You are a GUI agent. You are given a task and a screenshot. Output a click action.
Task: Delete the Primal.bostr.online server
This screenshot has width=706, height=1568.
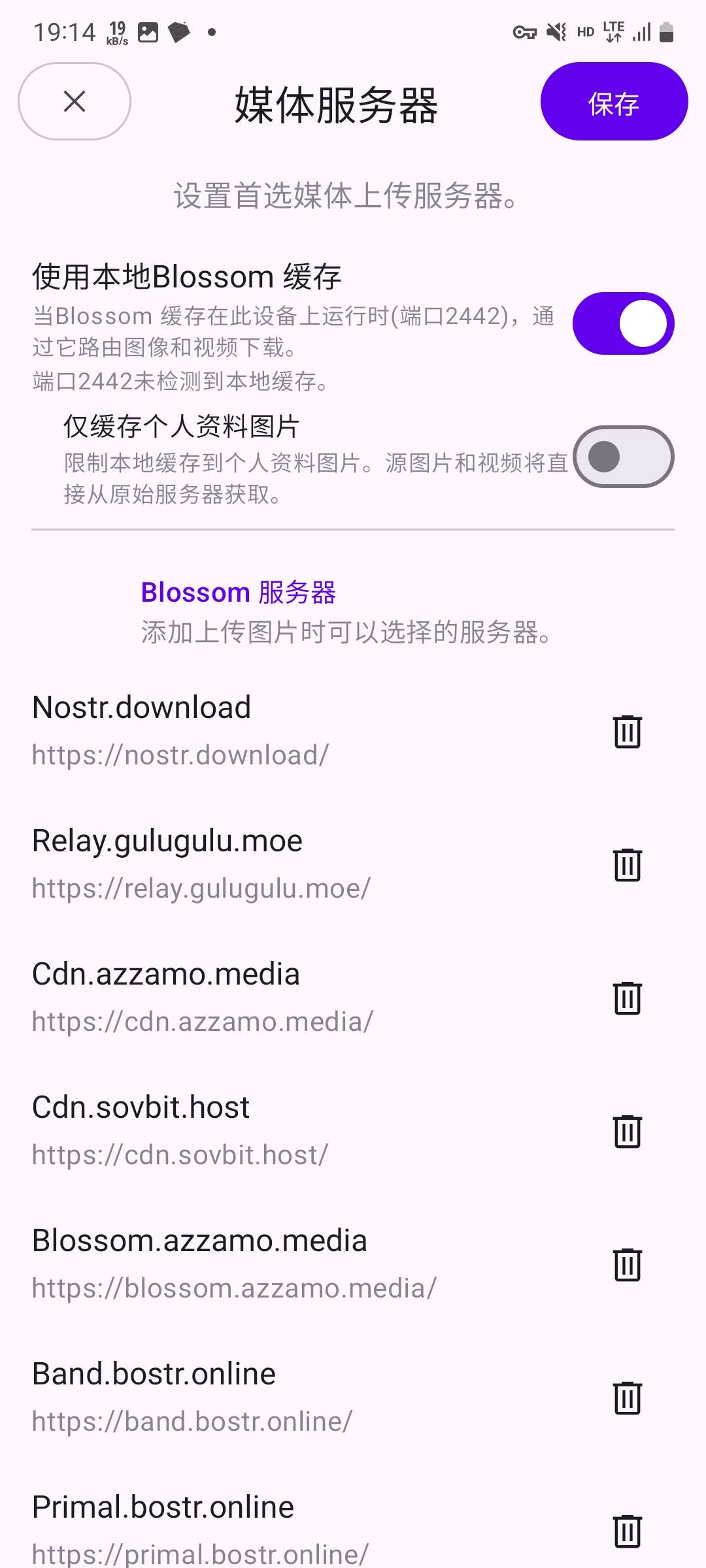coord(628,1531)
